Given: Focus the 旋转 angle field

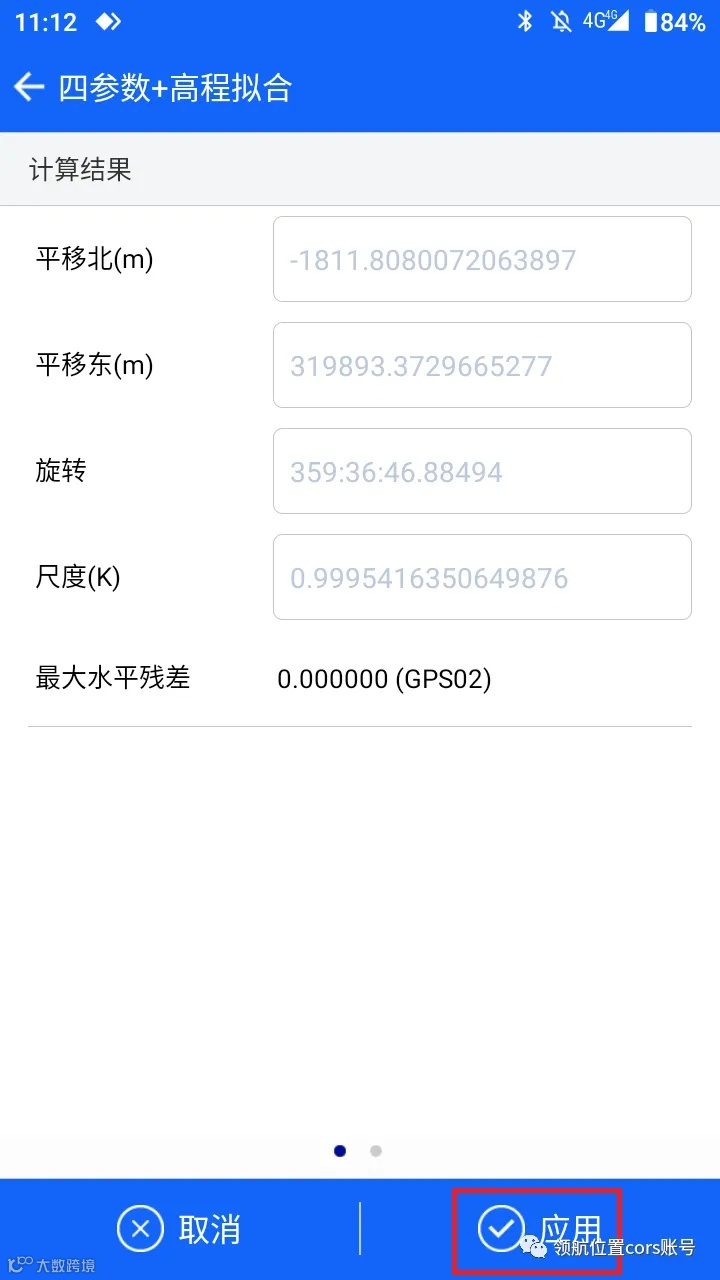Looking at the screenshot, I should tap(482, 471).
